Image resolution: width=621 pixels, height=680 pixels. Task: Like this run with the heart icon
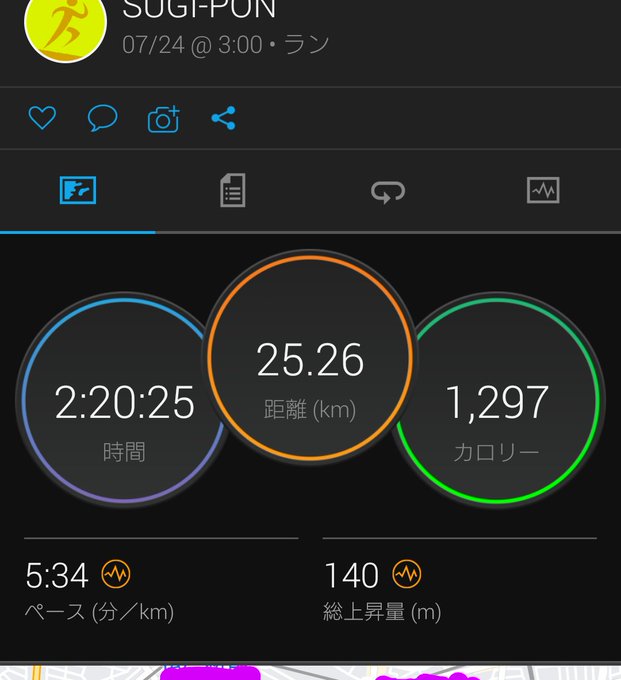click(x=42, y=118)
